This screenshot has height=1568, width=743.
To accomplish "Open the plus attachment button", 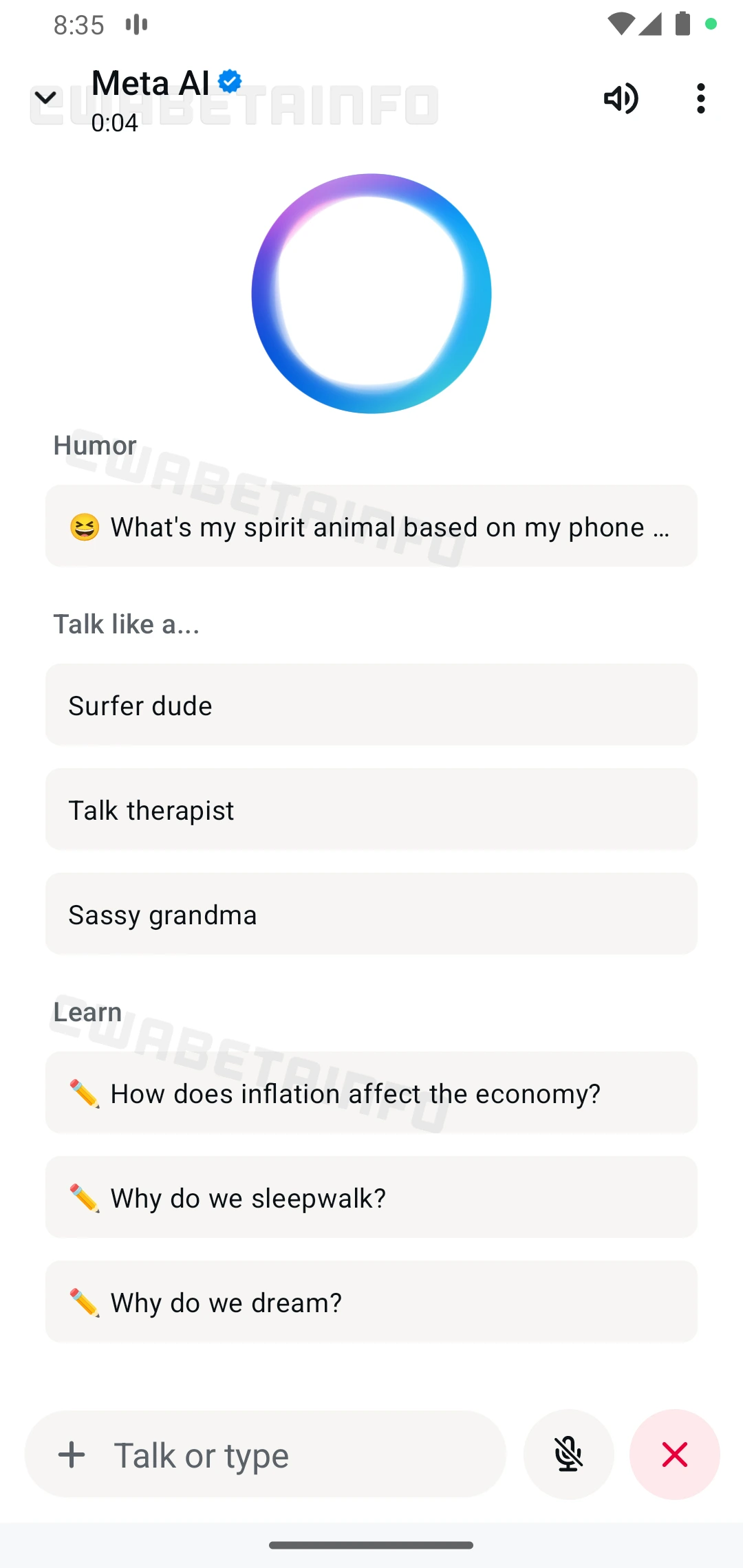I will click(x=72, y=1455).
